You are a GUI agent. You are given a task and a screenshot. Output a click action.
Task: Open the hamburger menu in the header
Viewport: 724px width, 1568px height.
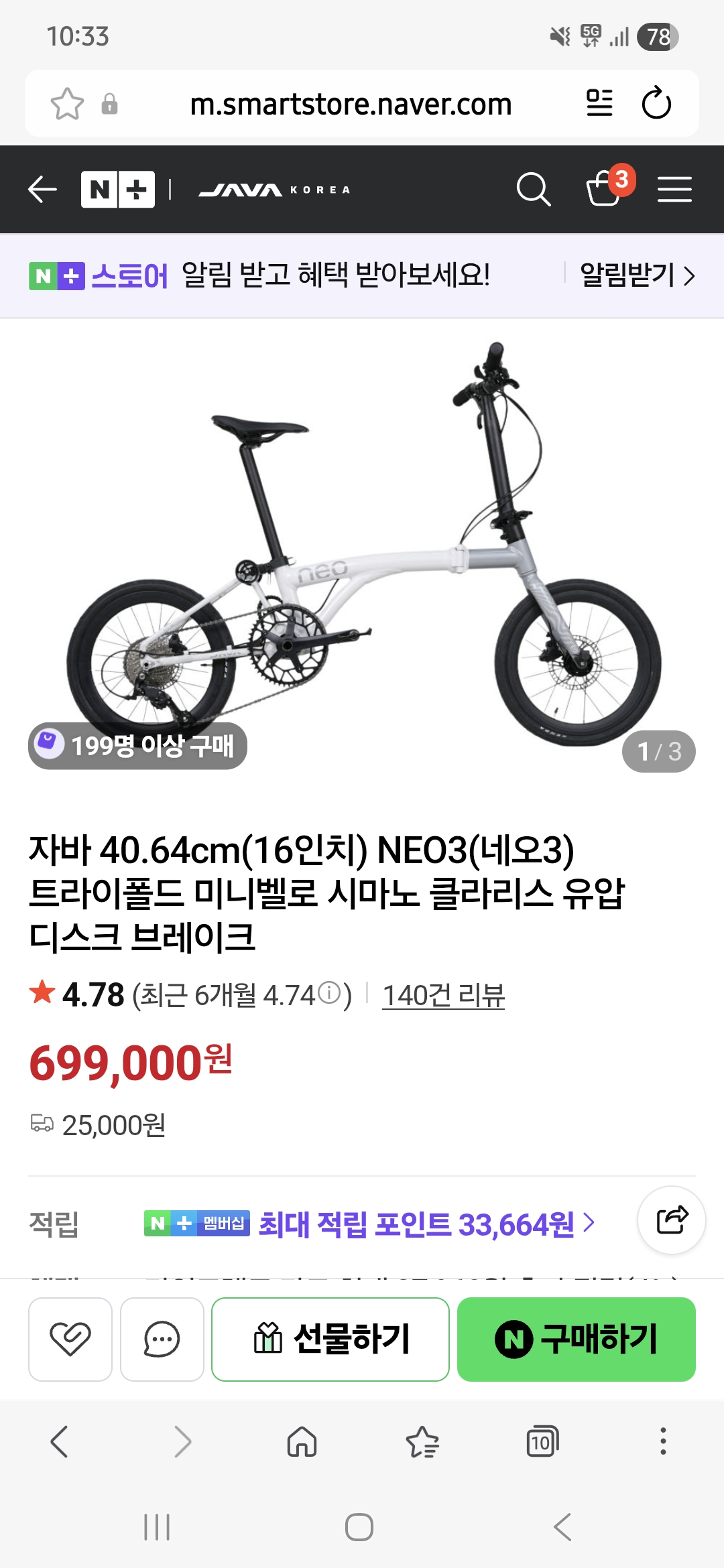pos(674,190)
